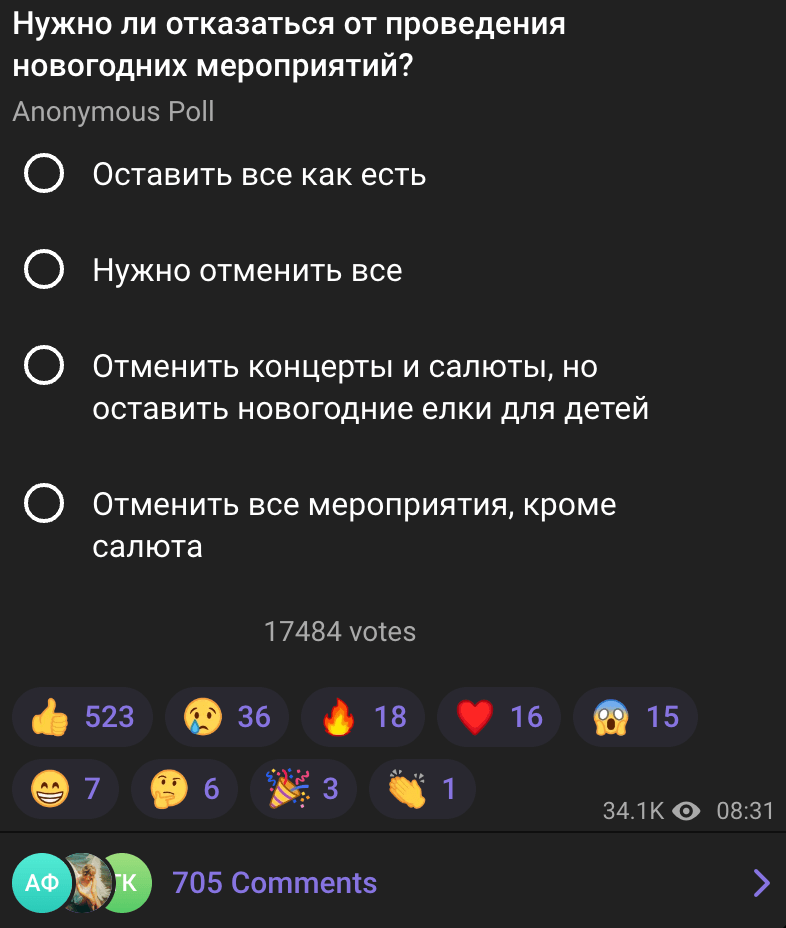The image size is (786, 928).
Task: Tap the clapping hands reaction
Action: [421, 788]
